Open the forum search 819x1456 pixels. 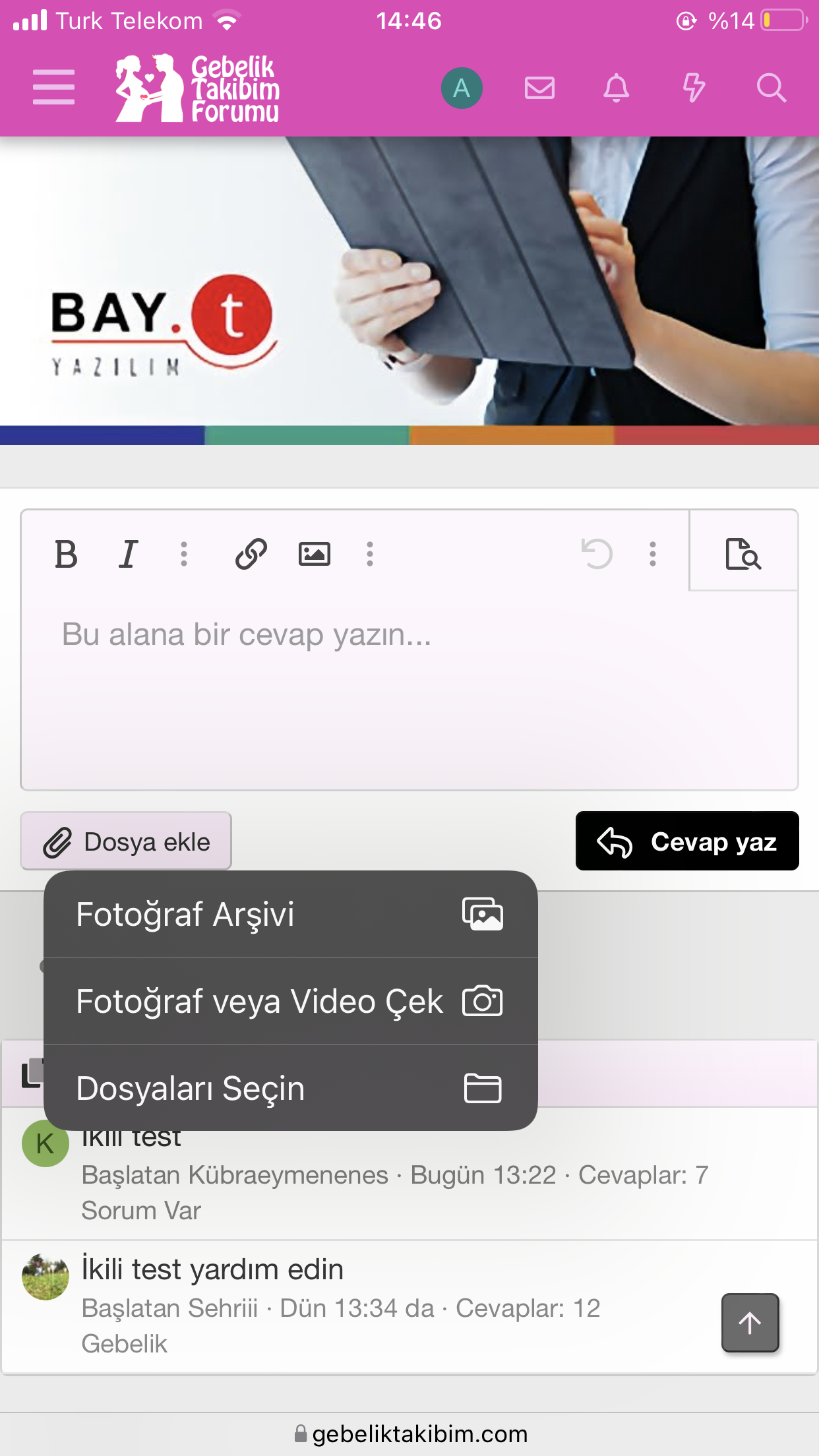[771, 88]
